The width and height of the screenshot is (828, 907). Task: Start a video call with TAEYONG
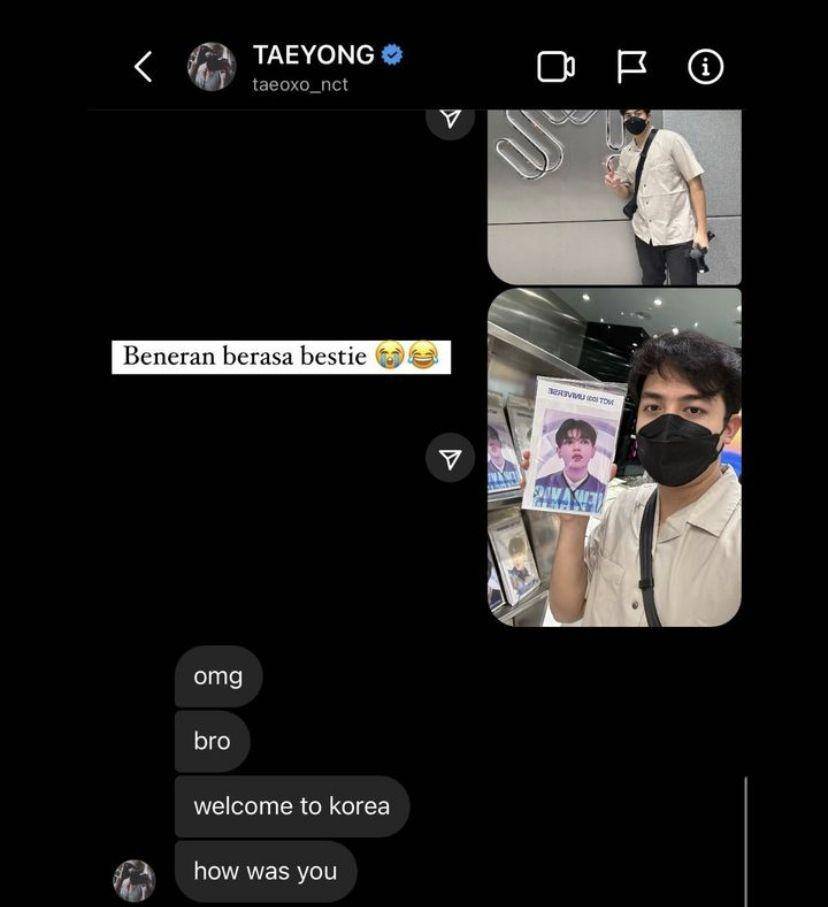(556, 67)
